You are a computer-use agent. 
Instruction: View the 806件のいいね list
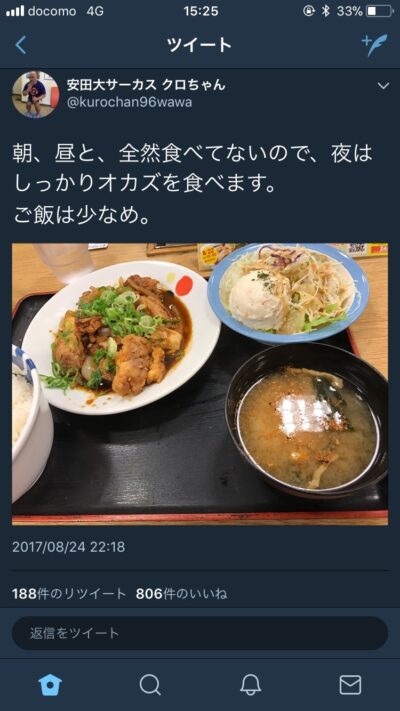point(181,594)
